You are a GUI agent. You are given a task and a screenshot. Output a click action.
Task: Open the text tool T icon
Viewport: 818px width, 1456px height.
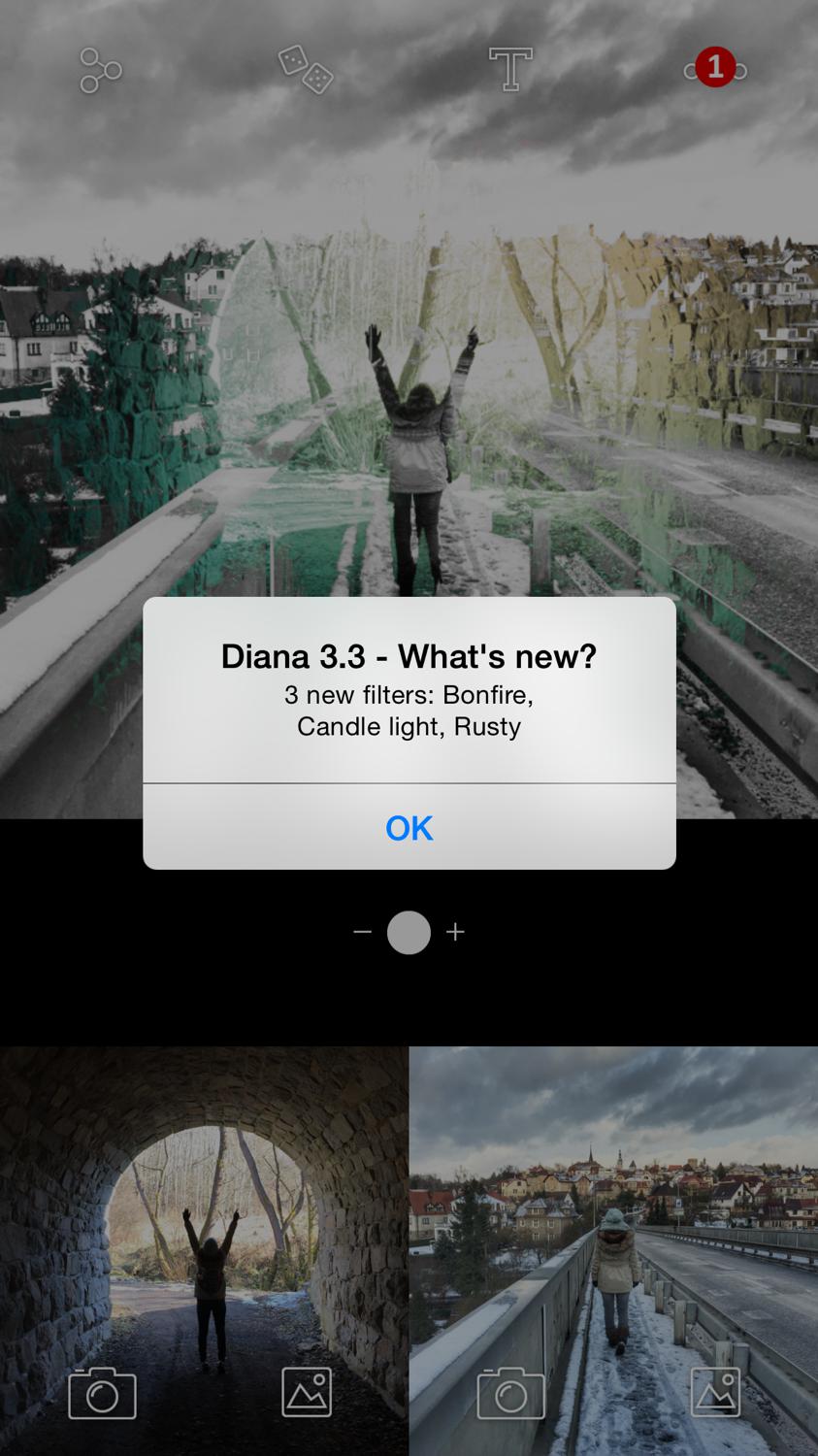tap(510, 70)
